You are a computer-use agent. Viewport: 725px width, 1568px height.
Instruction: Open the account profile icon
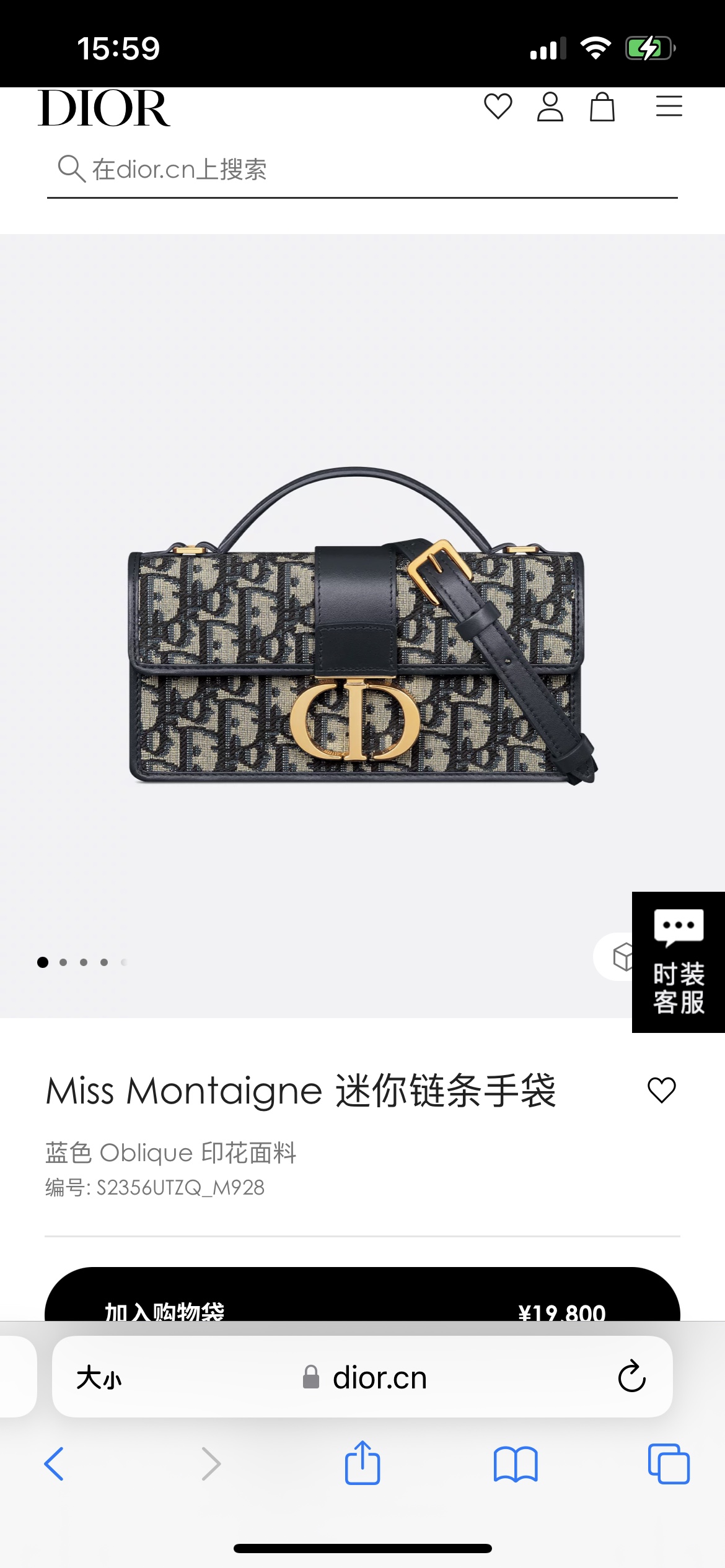click(550, 107)
